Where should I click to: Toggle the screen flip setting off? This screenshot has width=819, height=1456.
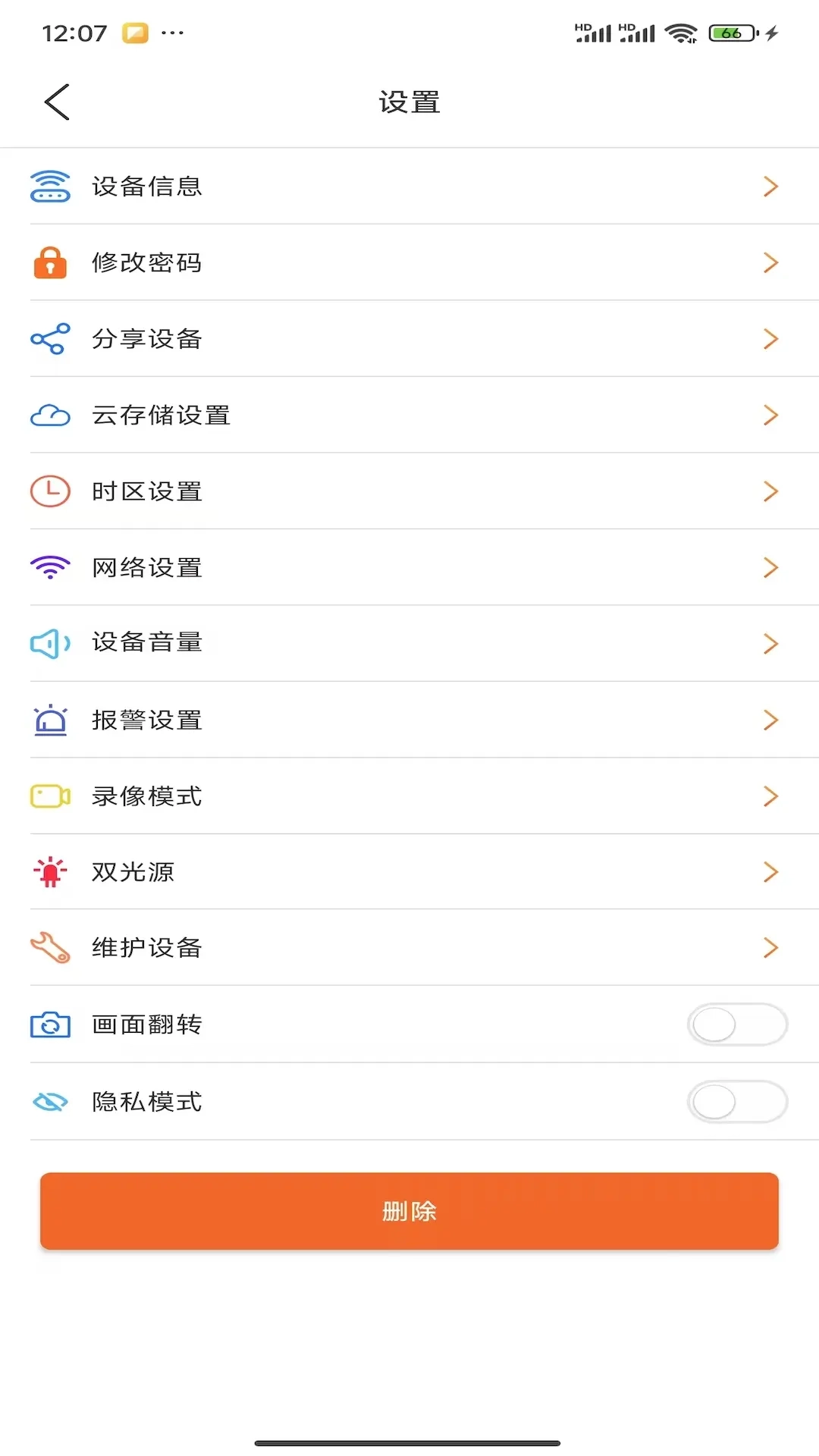[x=737, y=1024]
